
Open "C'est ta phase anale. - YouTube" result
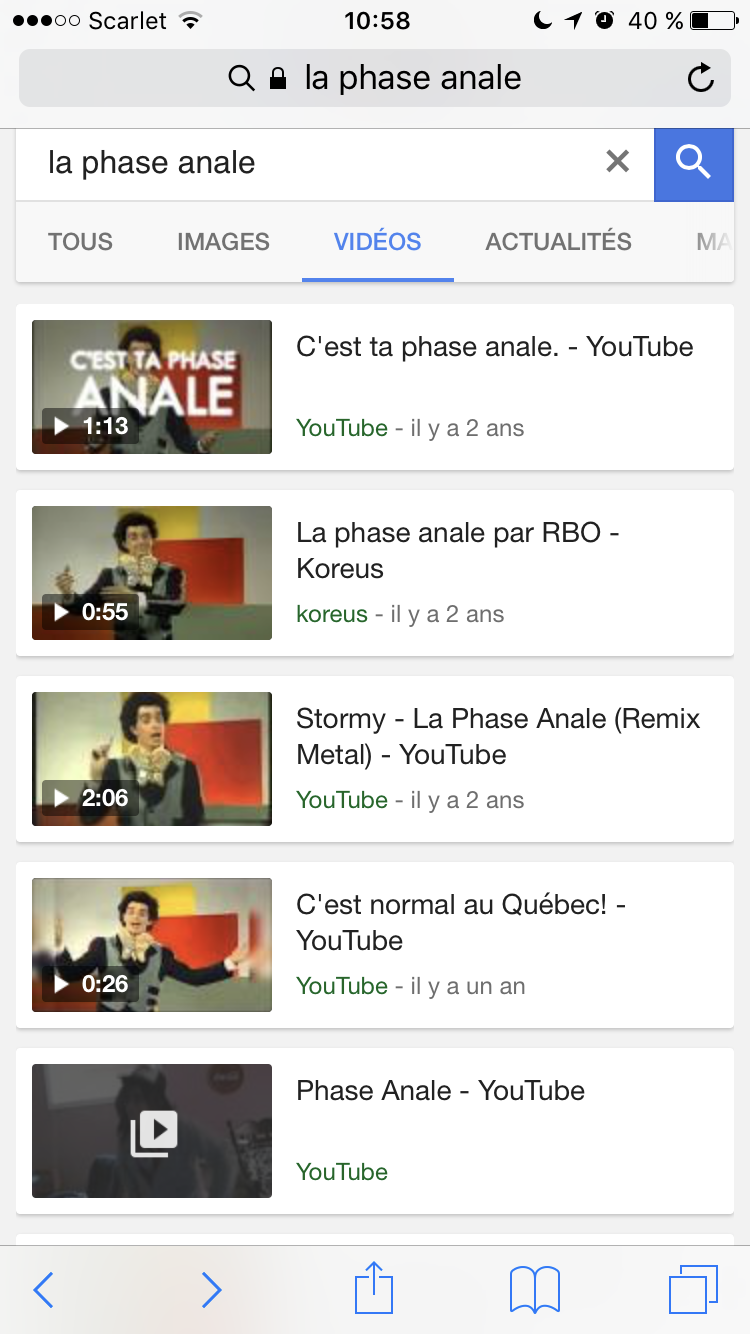494,348
